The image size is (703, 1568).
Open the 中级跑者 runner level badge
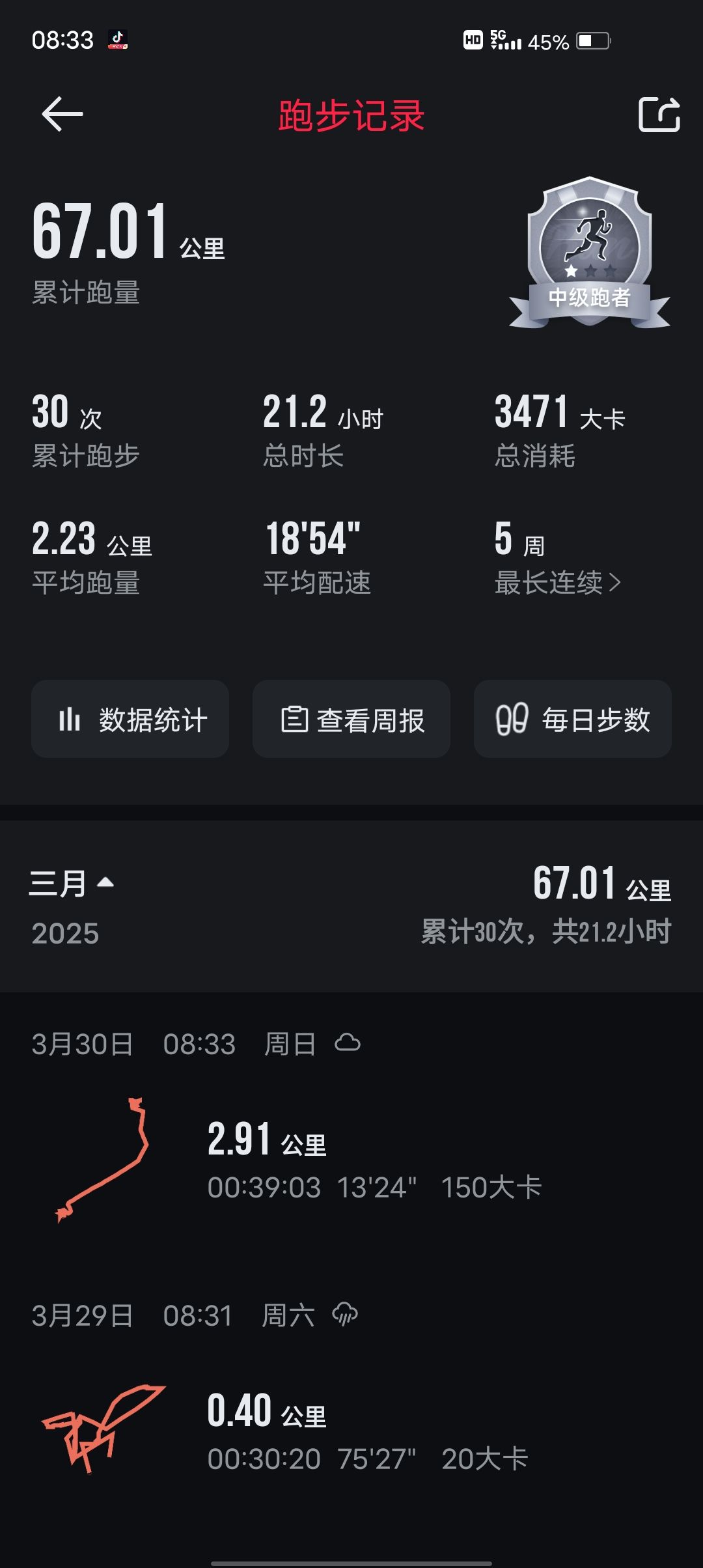[589, 253]
